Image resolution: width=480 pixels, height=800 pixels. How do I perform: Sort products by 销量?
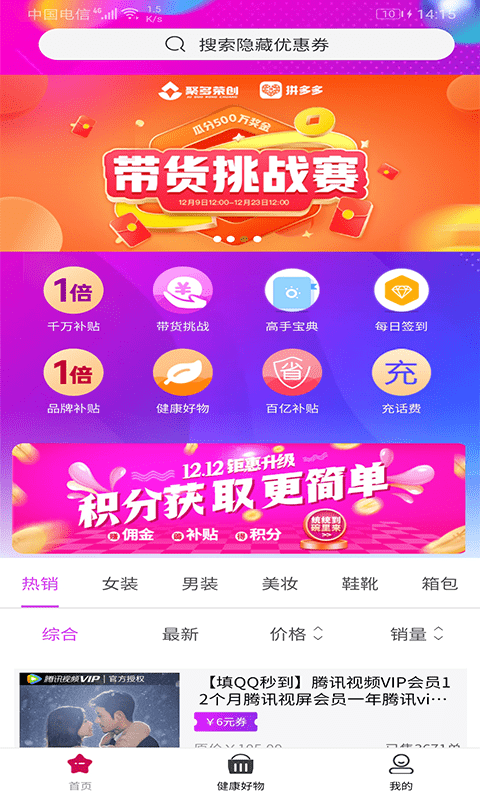tap(417, 634)
